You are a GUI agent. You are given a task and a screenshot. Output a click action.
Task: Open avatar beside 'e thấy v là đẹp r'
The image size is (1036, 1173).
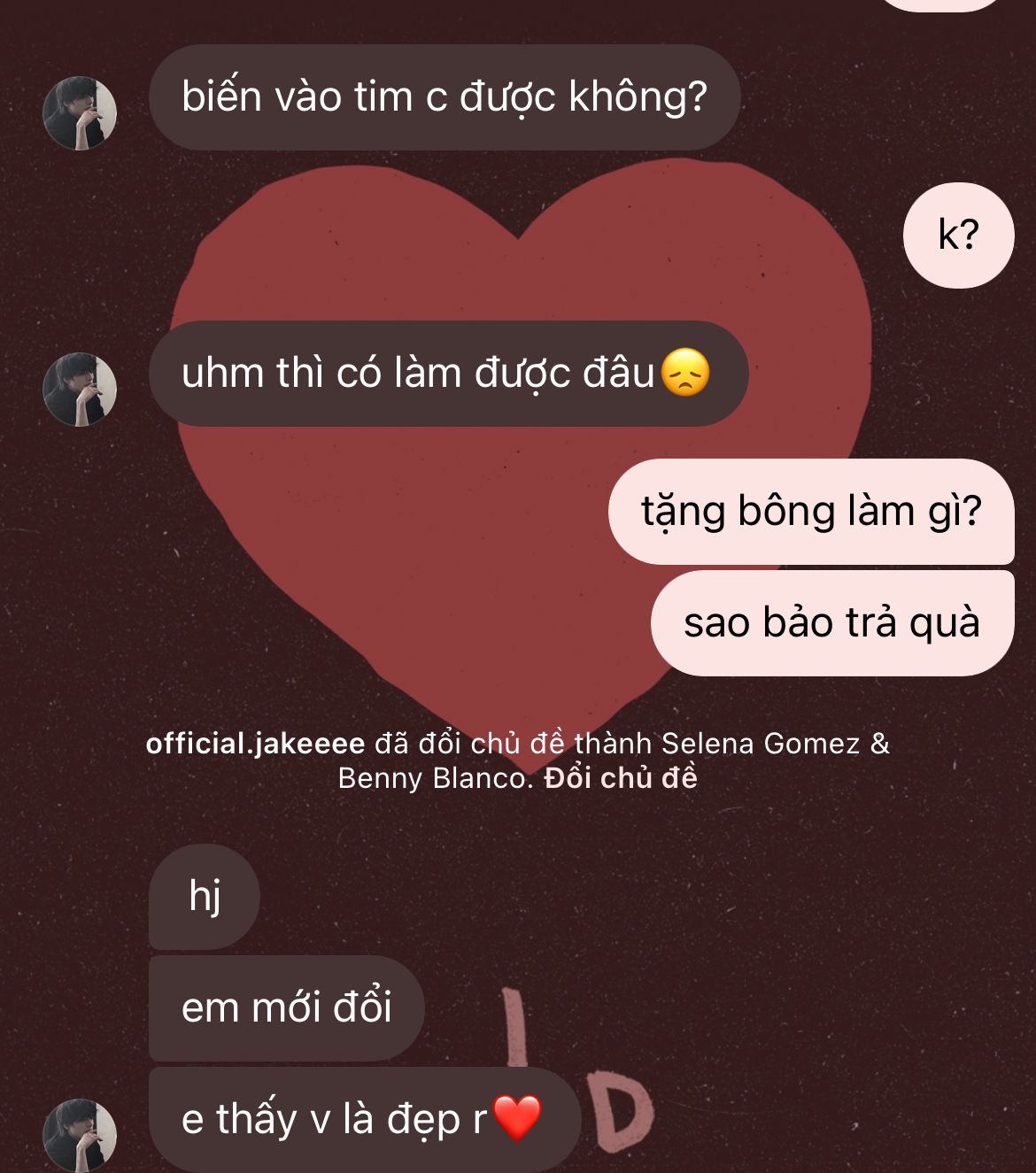pos(80,1135)
